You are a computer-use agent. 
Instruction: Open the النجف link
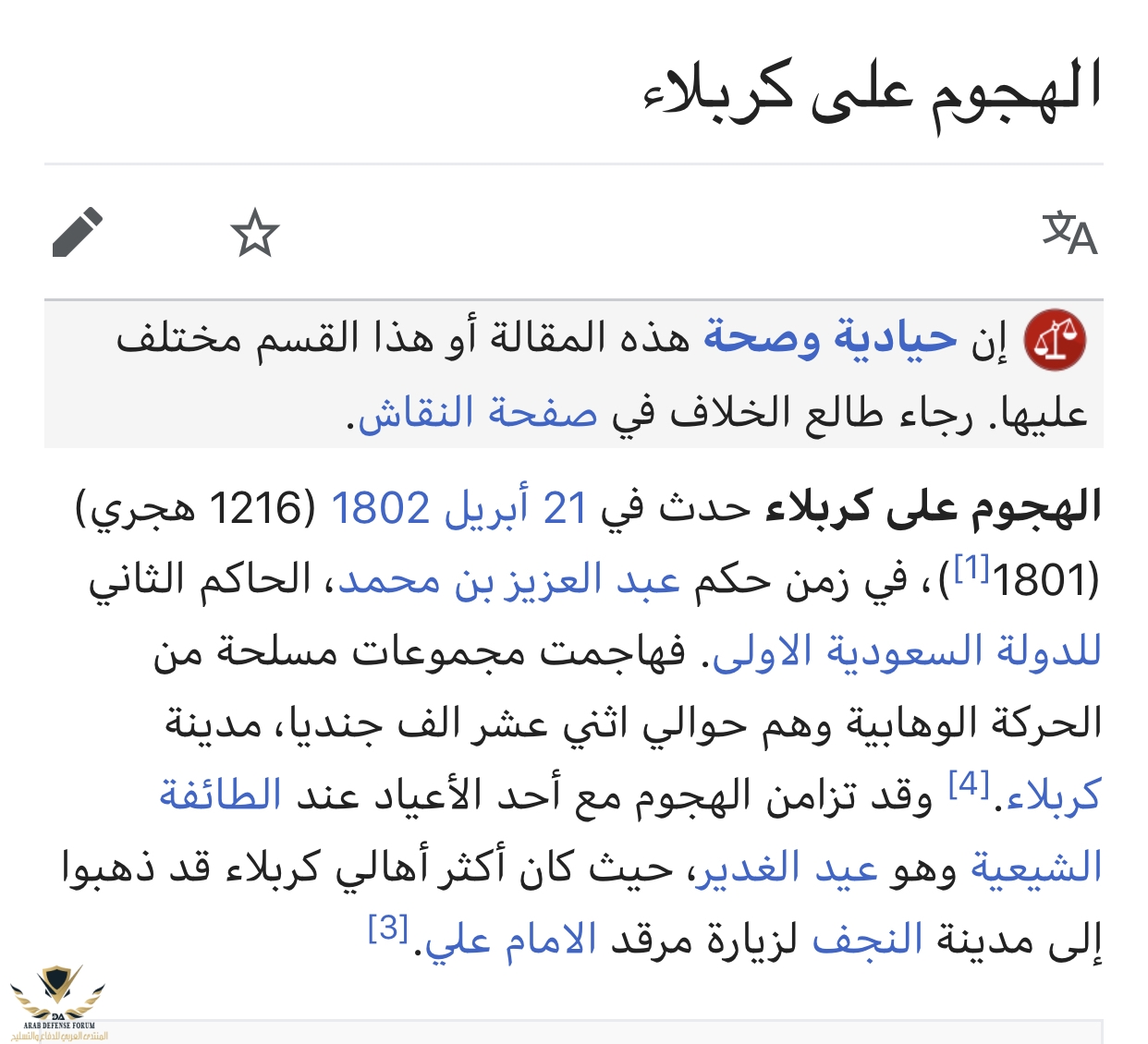coord(868,941)
